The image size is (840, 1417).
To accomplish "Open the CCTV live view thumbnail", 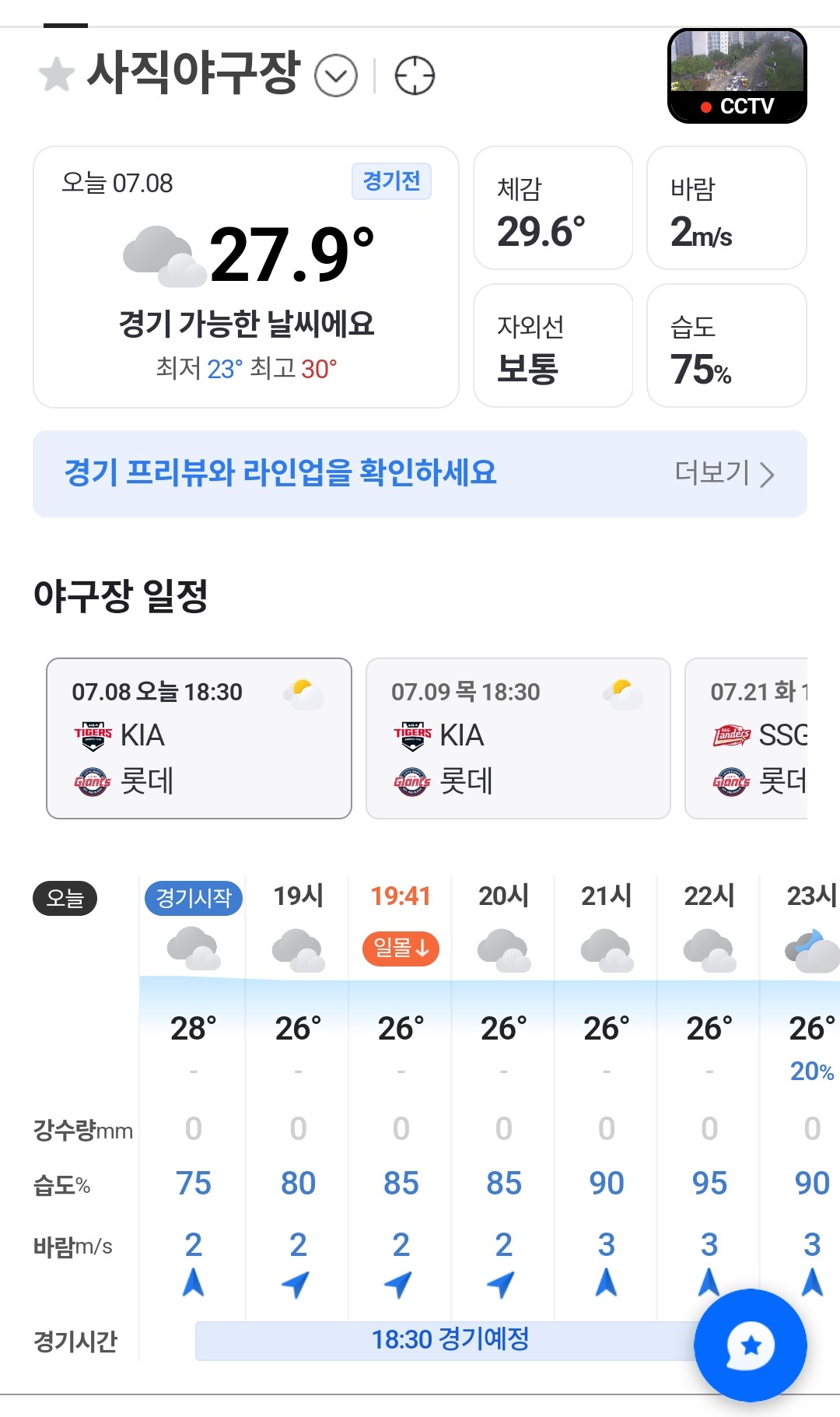I will coord(737,75).
